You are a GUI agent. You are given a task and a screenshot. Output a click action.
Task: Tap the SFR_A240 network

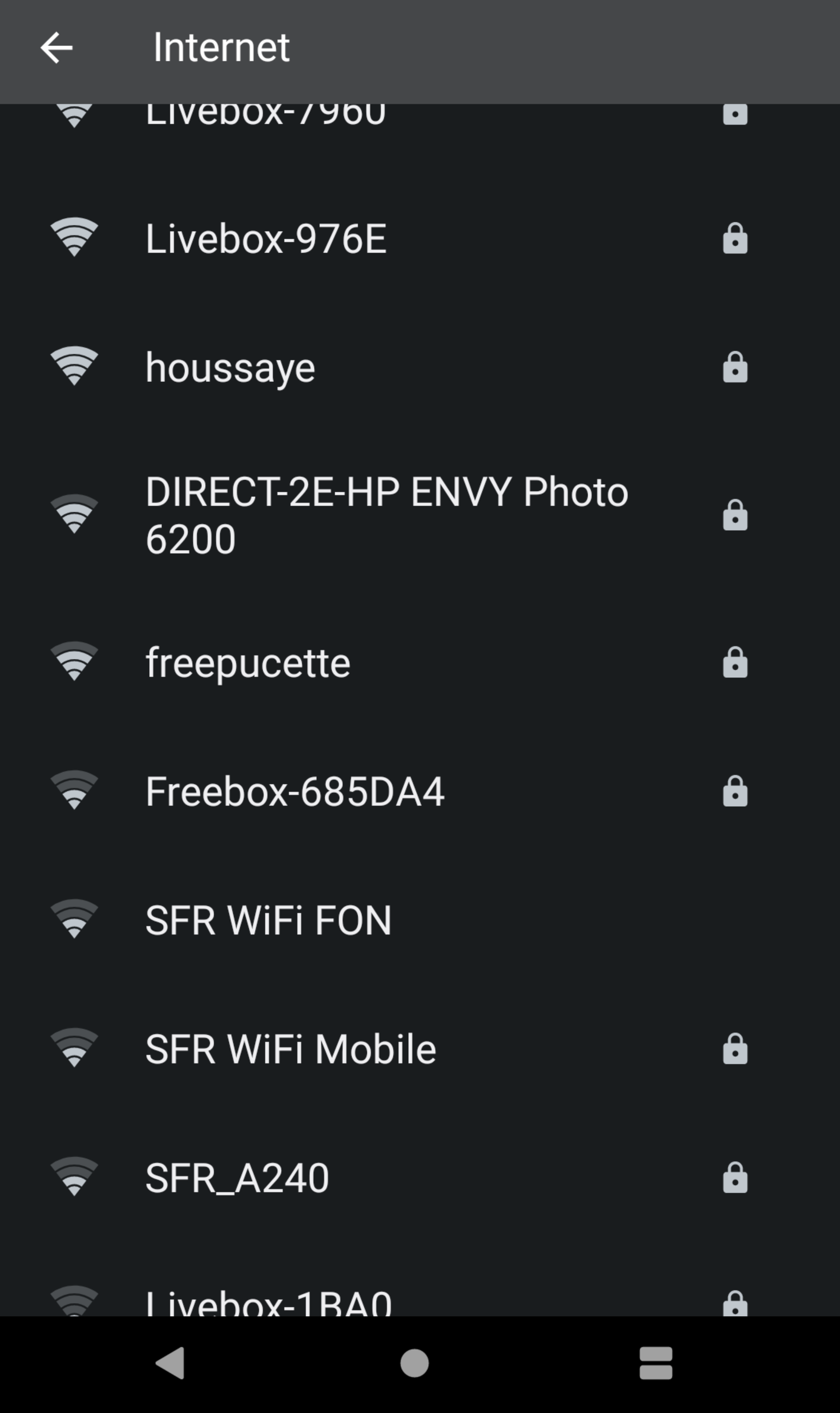tap(237, 1178)
